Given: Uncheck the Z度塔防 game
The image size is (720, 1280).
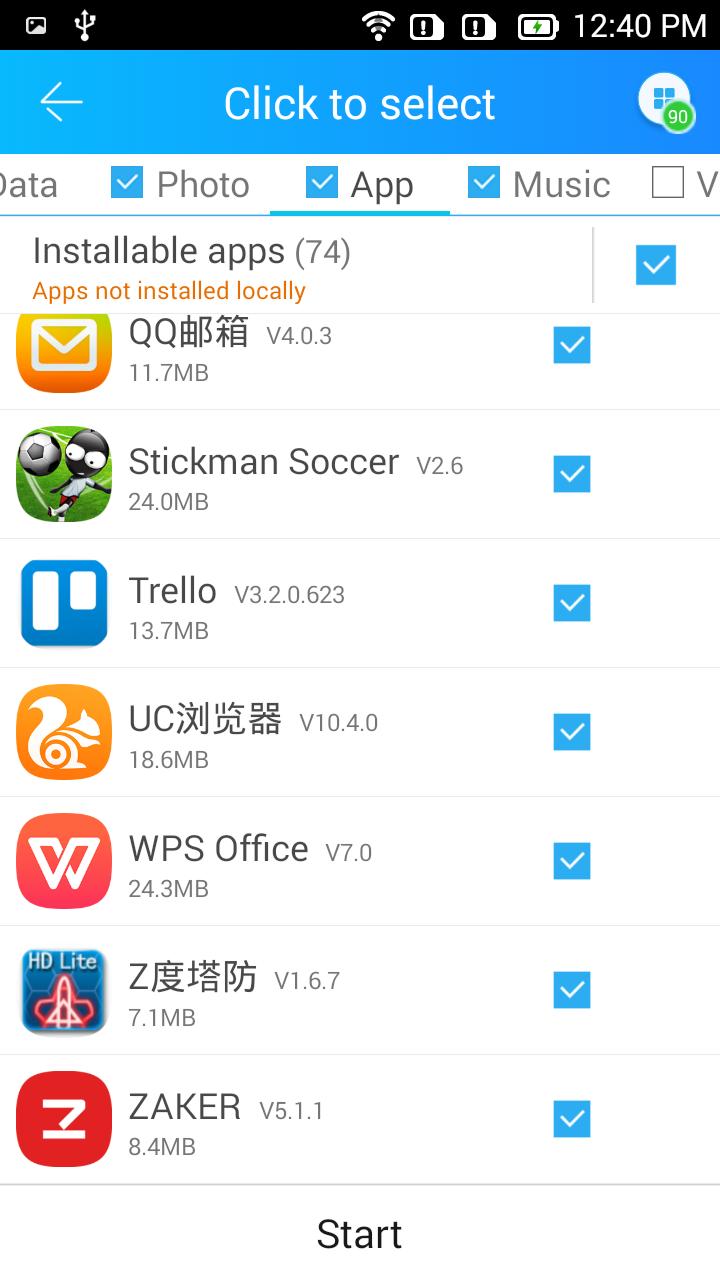Looking at the screenshot, I should pos(572,990).
